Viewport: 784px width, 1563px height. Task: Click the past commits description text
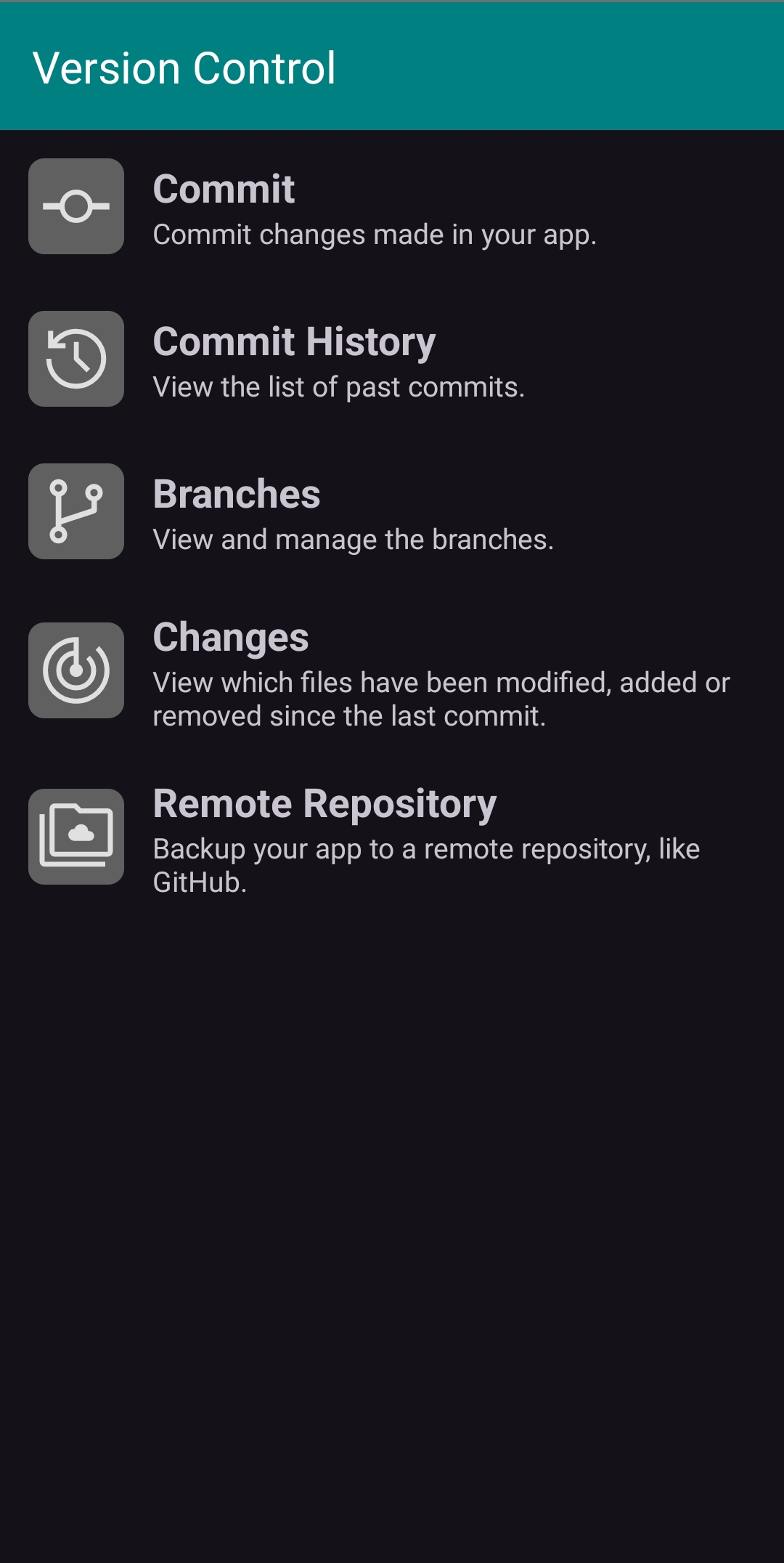point(338,387)
